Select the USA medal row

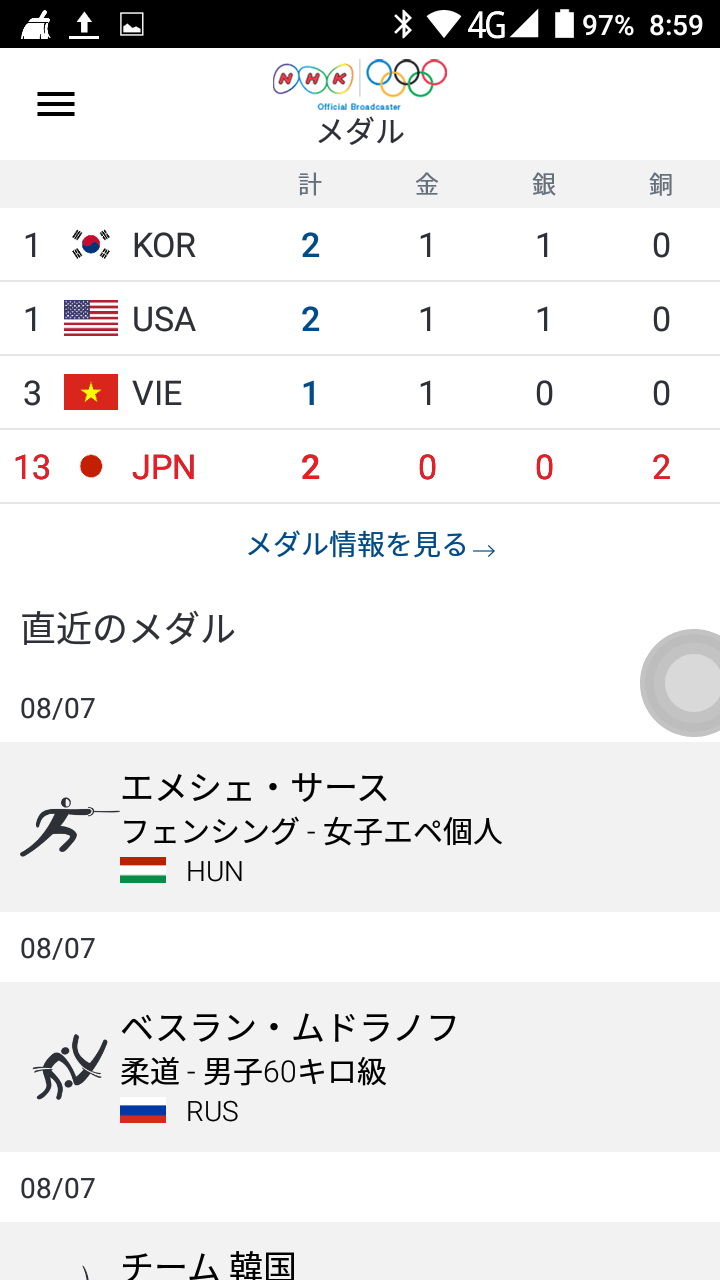pyautogui.click(x=360, y=320)
